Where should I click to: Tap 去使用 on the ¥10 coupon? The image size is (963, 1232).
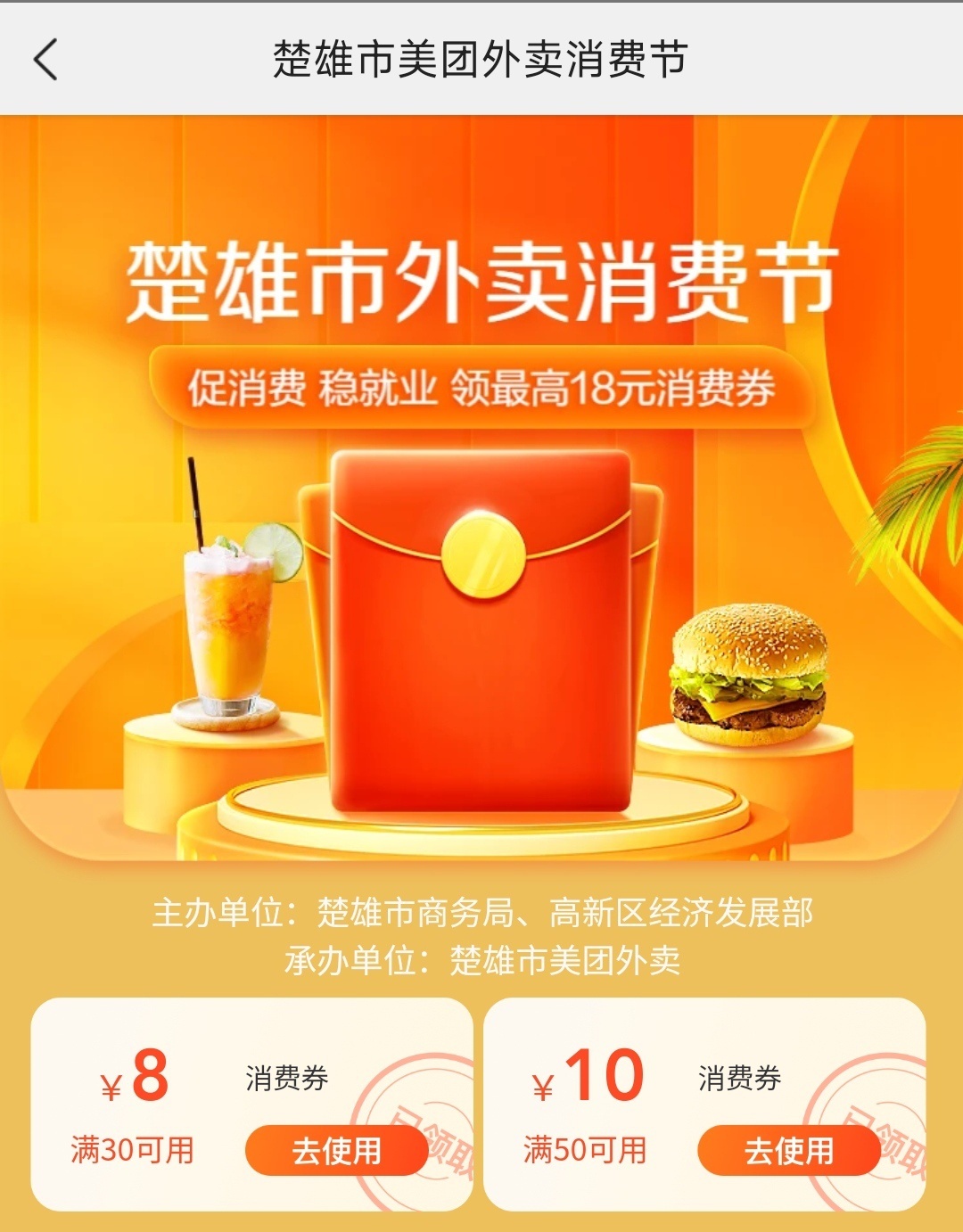click(x=789, y=1150)
